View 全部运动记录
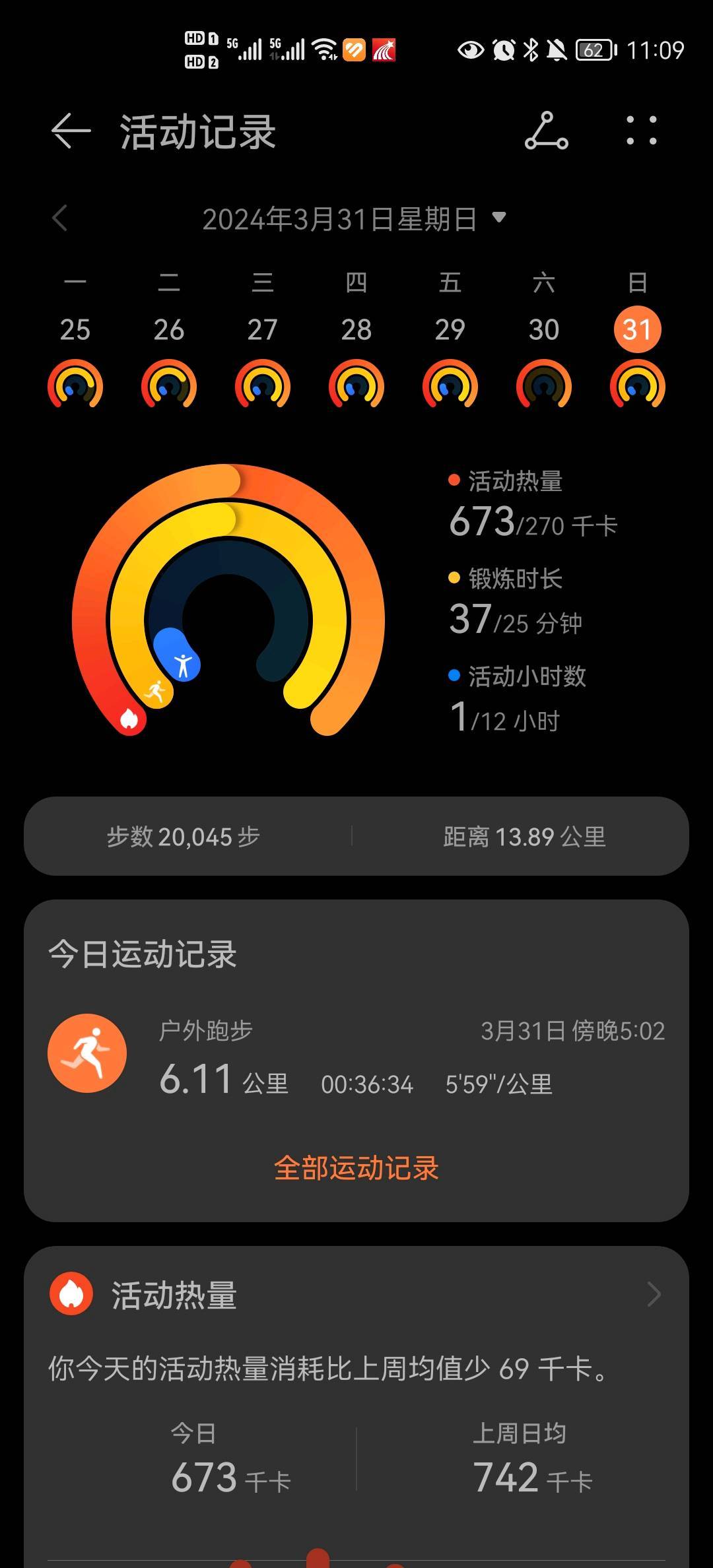The height and width of the screenshot is (1568, 713). pyautogui.click(x=356, y=1168)
